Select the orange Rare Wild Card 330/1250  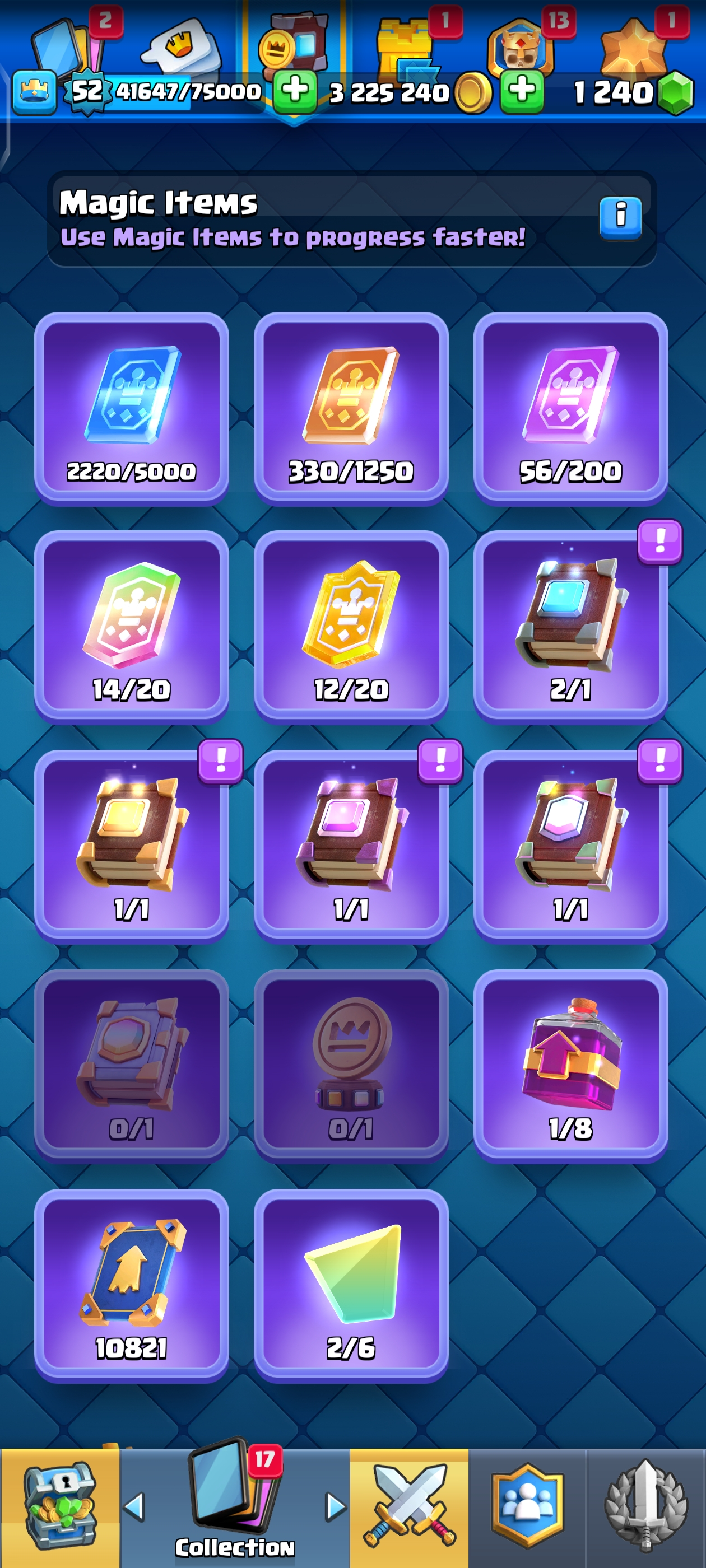pyautogui.click(x=351, y=408)
